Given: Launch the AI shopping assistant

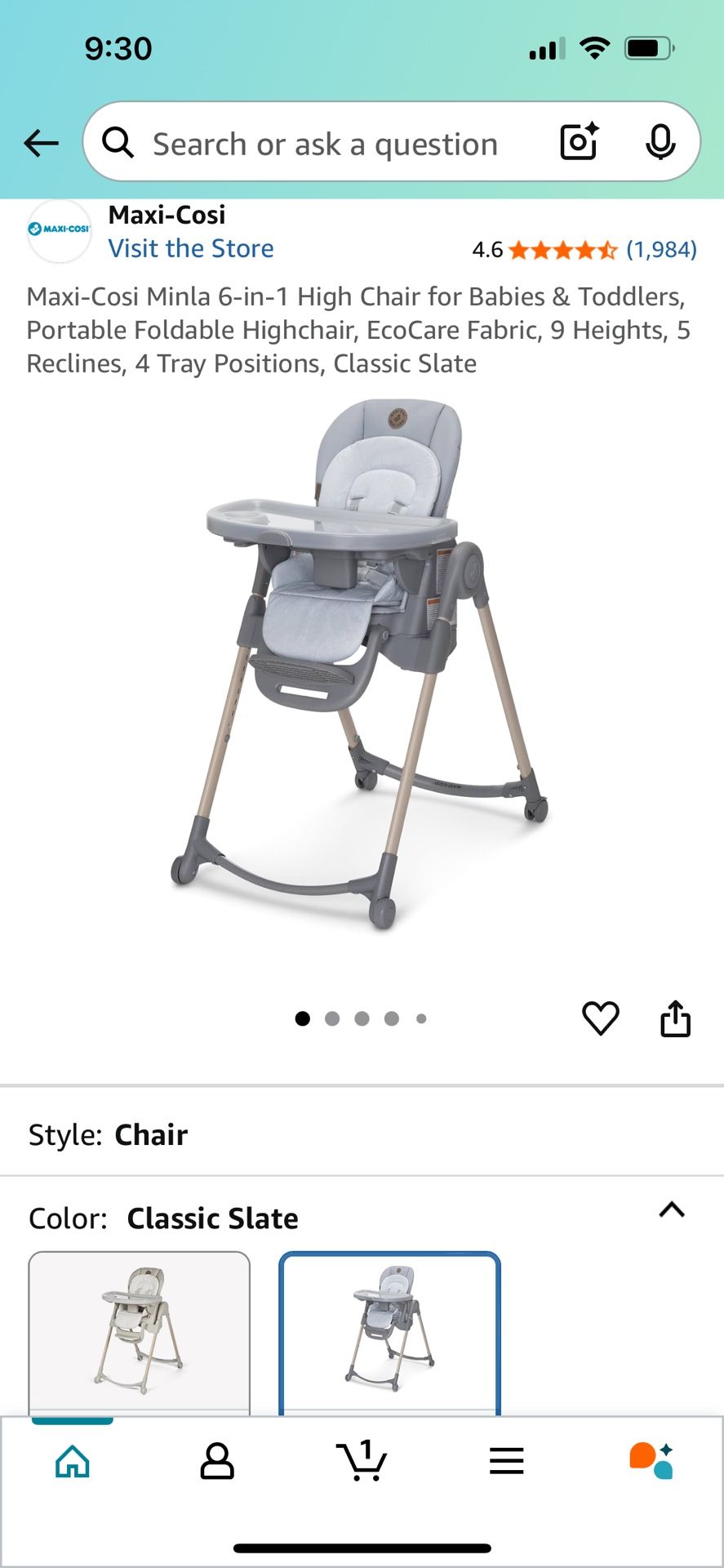Looking at the screenshot, I should [651, 1461].
